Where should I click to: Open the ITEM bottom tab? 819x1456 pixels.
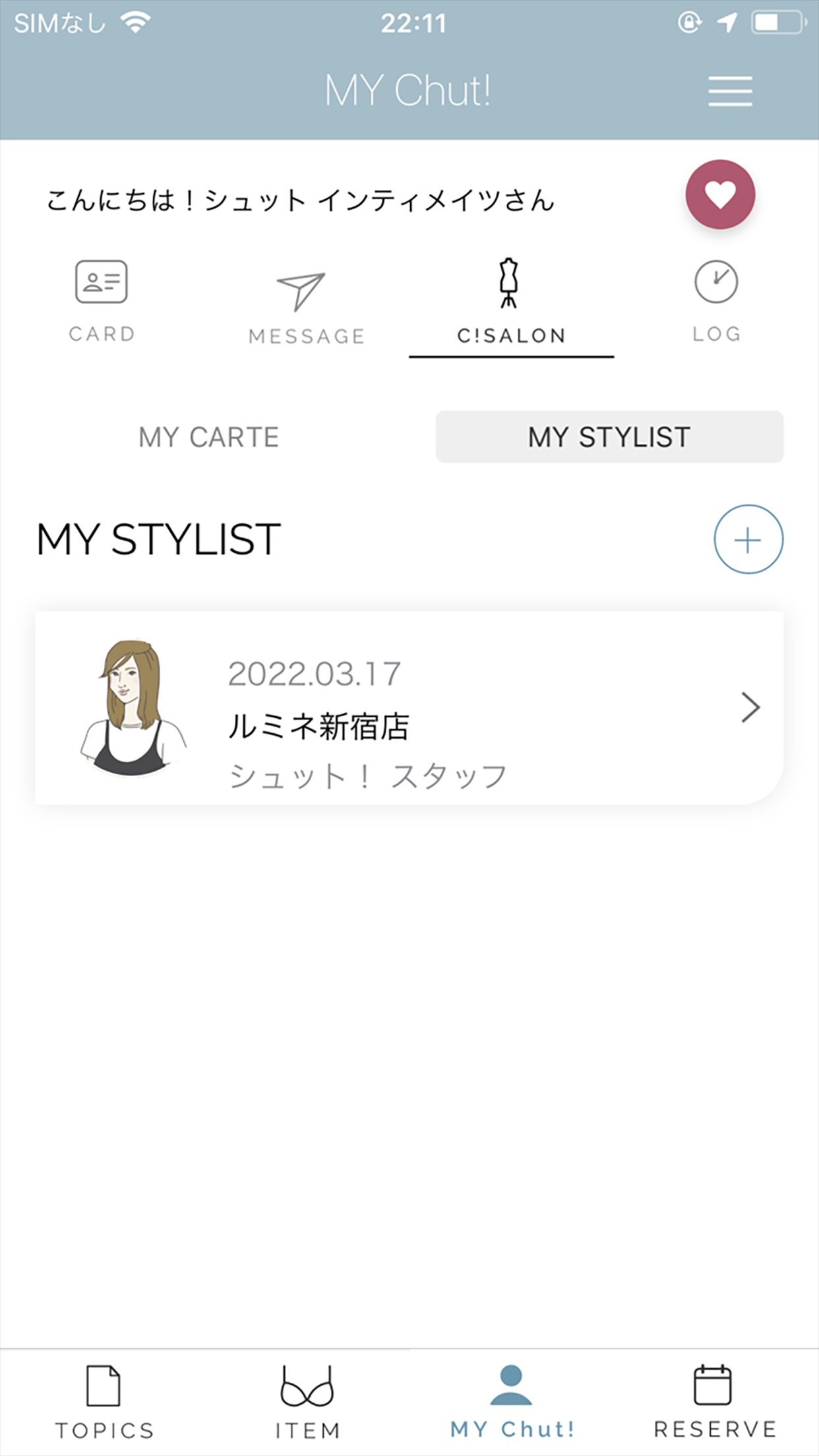307,1401
